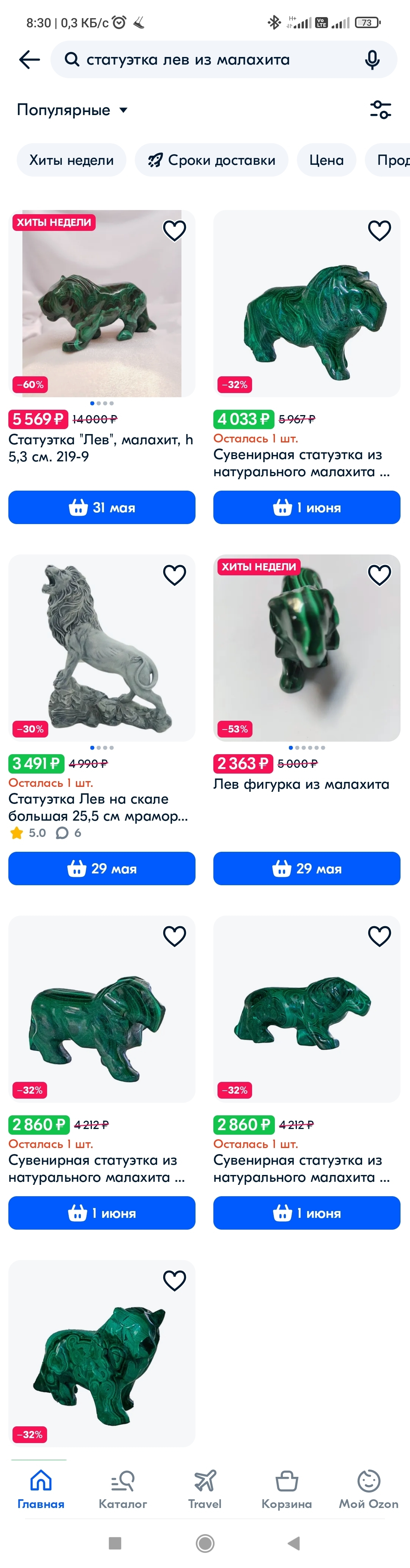Open the Мой Ozon profile tab
The height and width of the screenshot is (1568, 410).
[369, 1488]
